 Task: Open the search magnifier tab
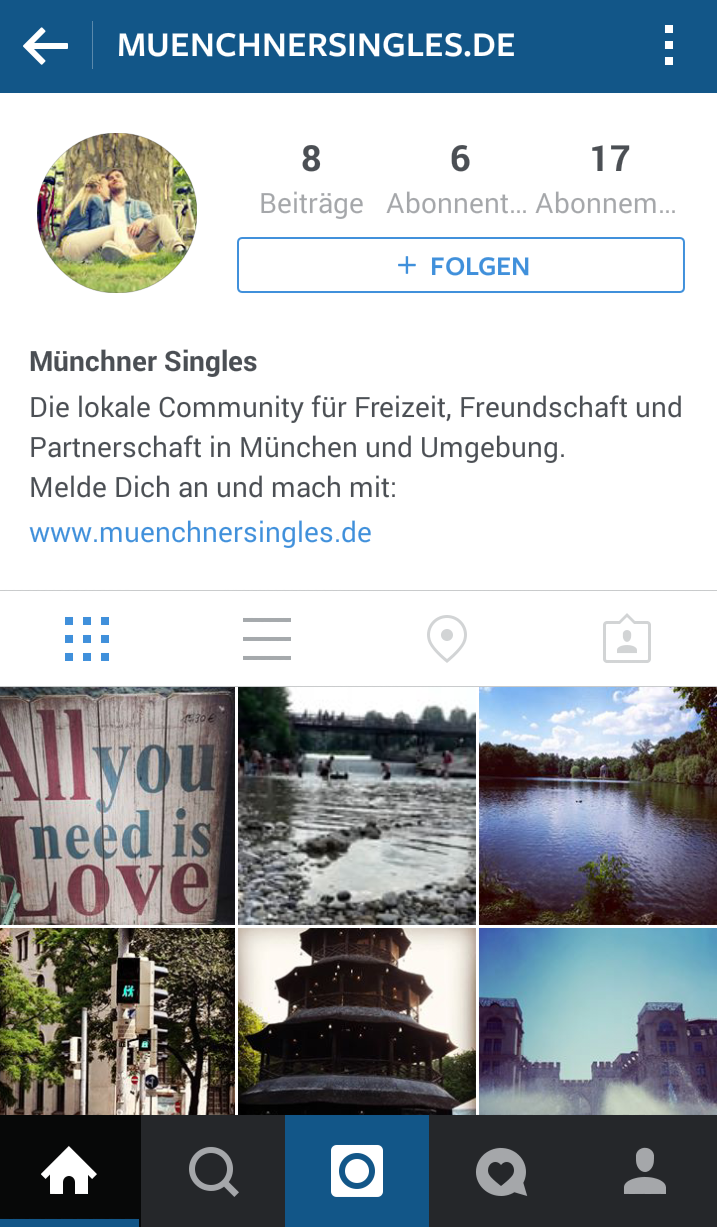click(x=213, y=1171)
